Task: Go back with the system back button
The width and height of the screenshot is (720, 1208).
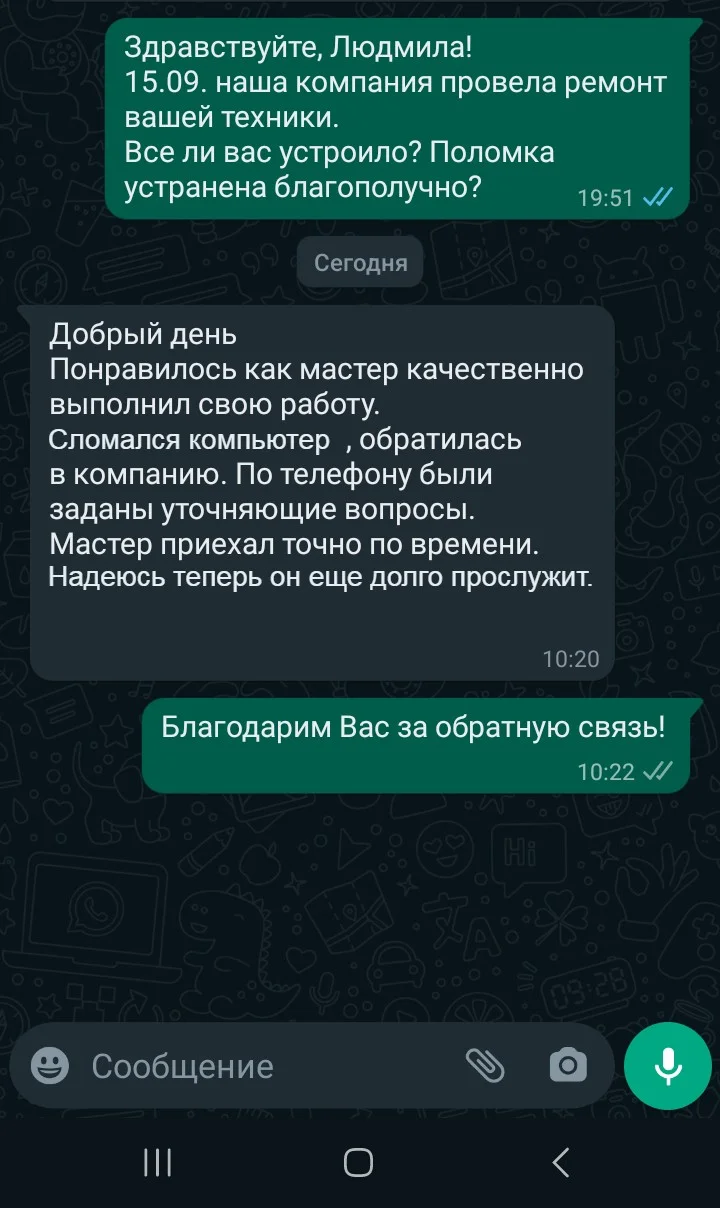Action: 561,1162
